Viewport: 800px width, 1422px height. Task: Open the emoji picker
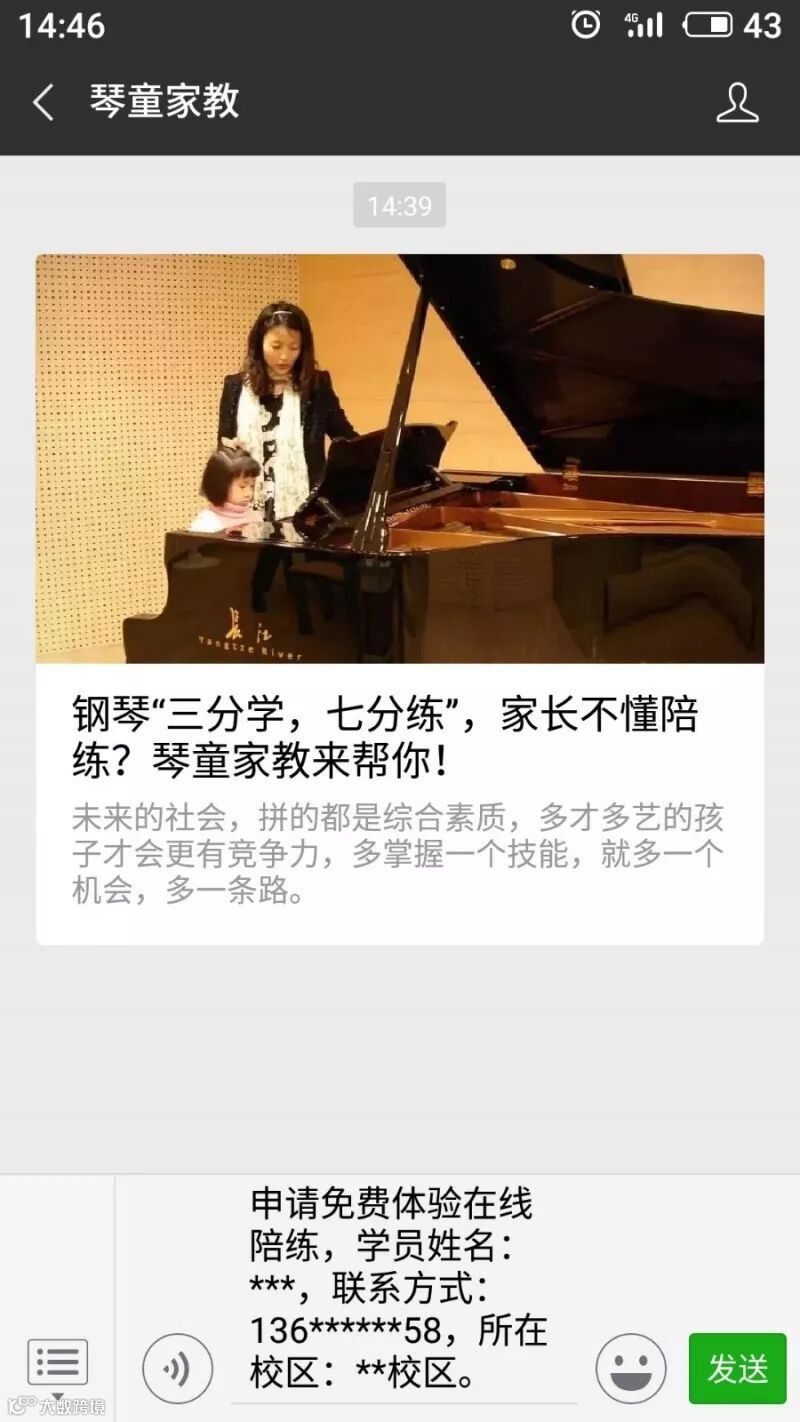click(631, 1368)
